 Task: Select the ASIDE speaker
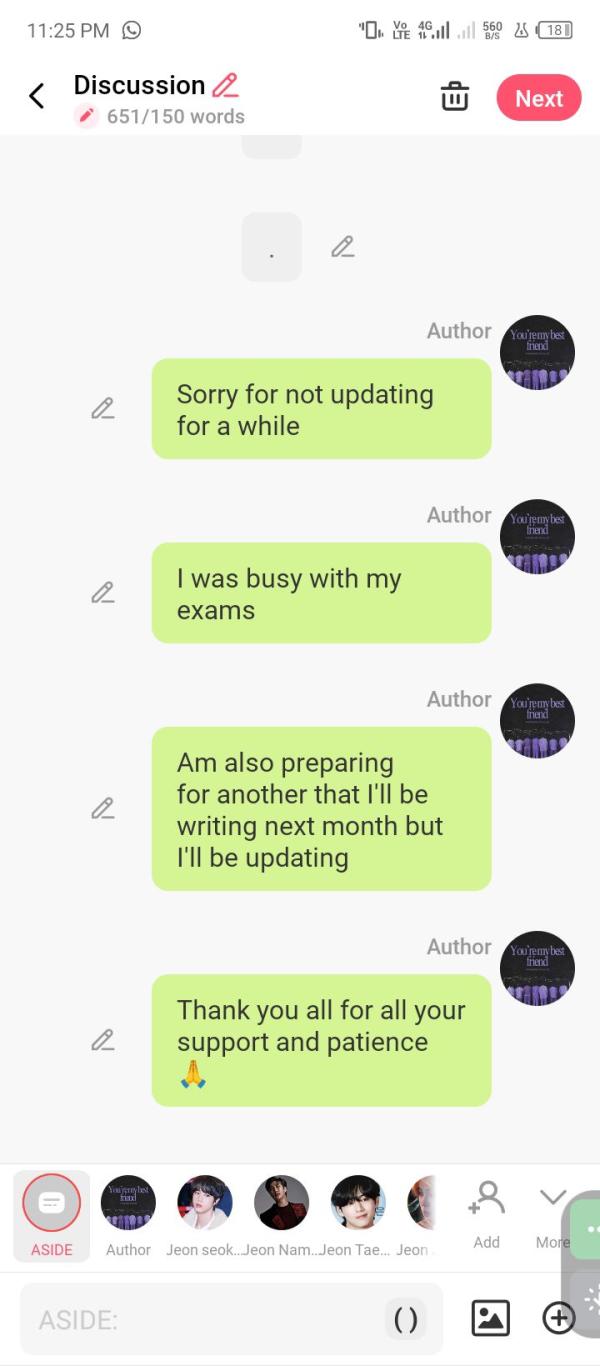[51, 1214]
